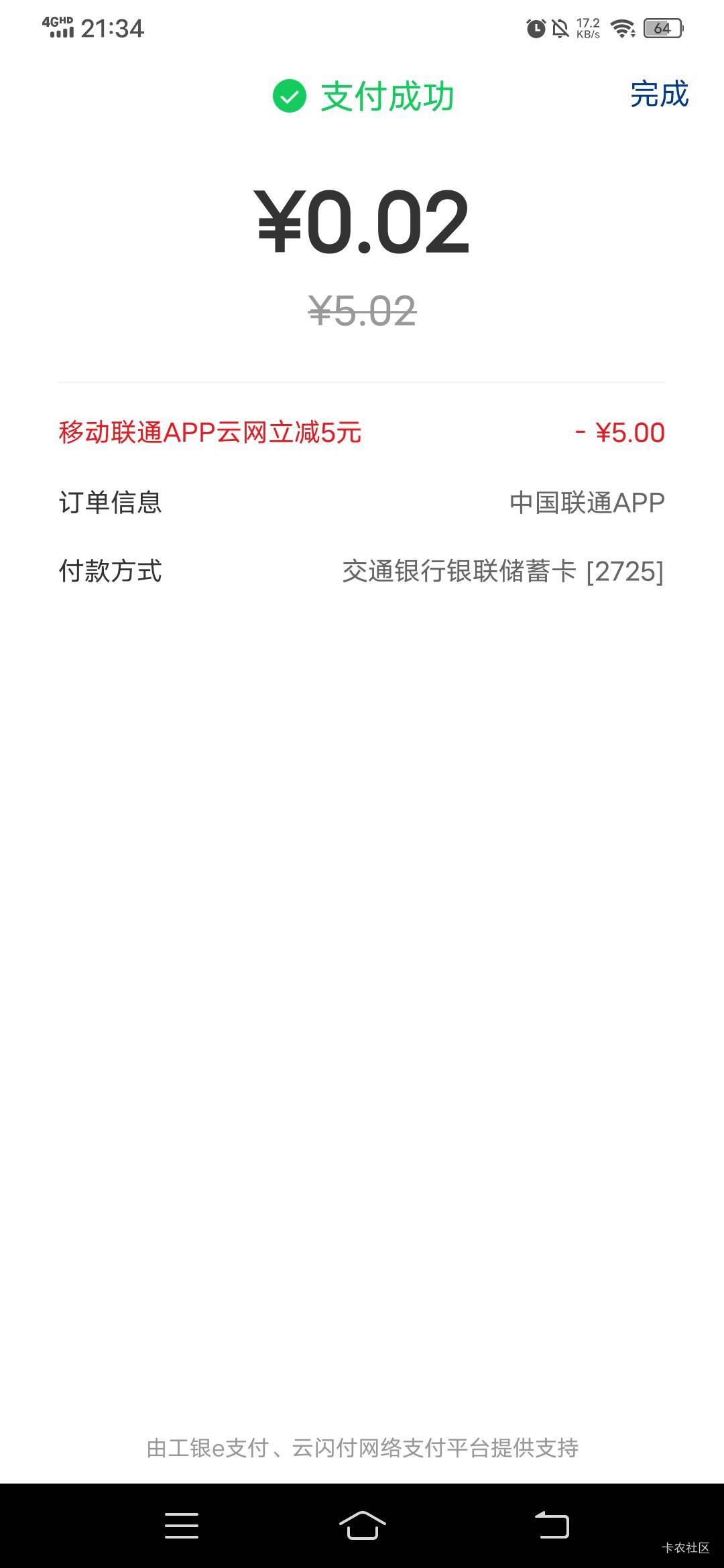
Task: Go back using system back button
Action: tap(551, 1526)
